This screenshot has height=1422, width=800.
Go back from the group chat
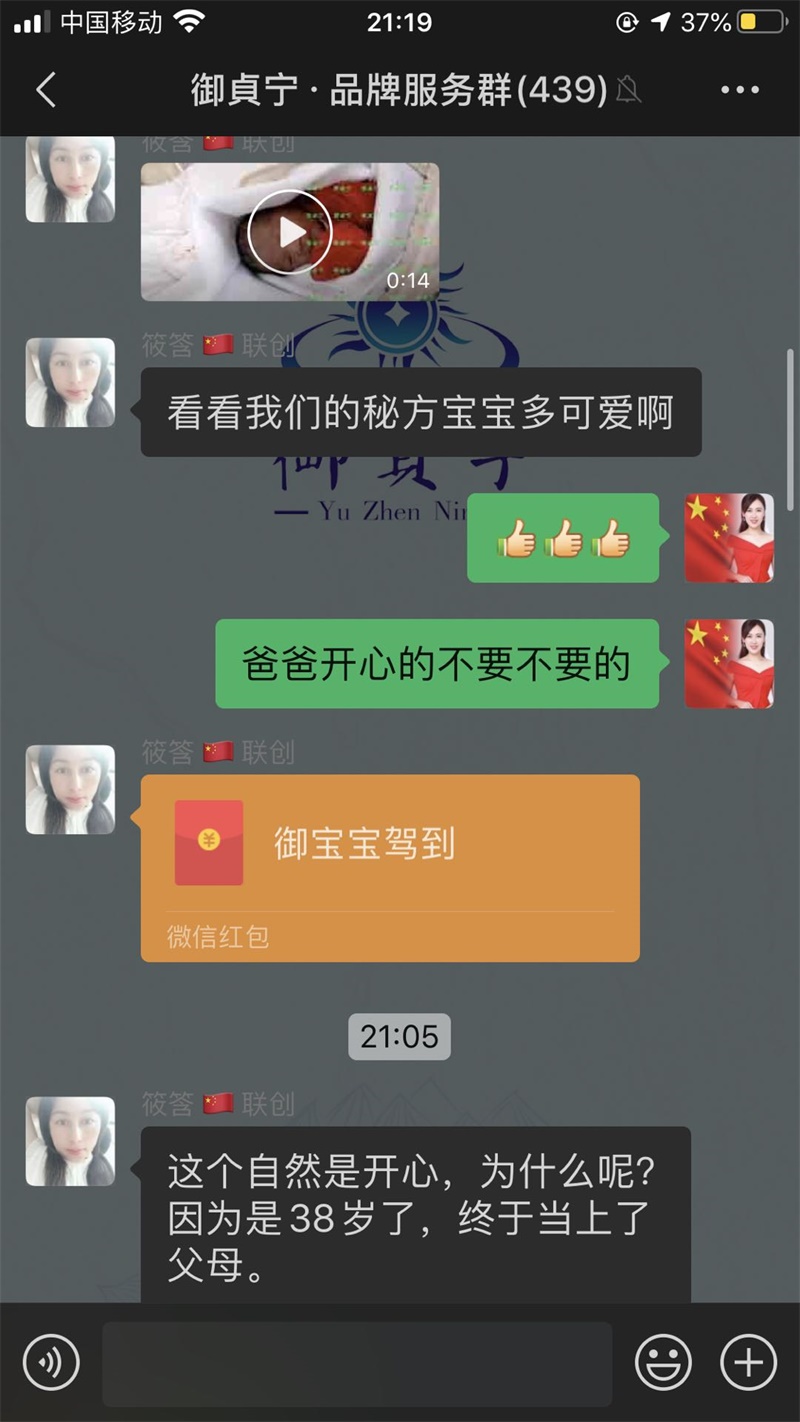pyautogui.click(x=45, y=91)
